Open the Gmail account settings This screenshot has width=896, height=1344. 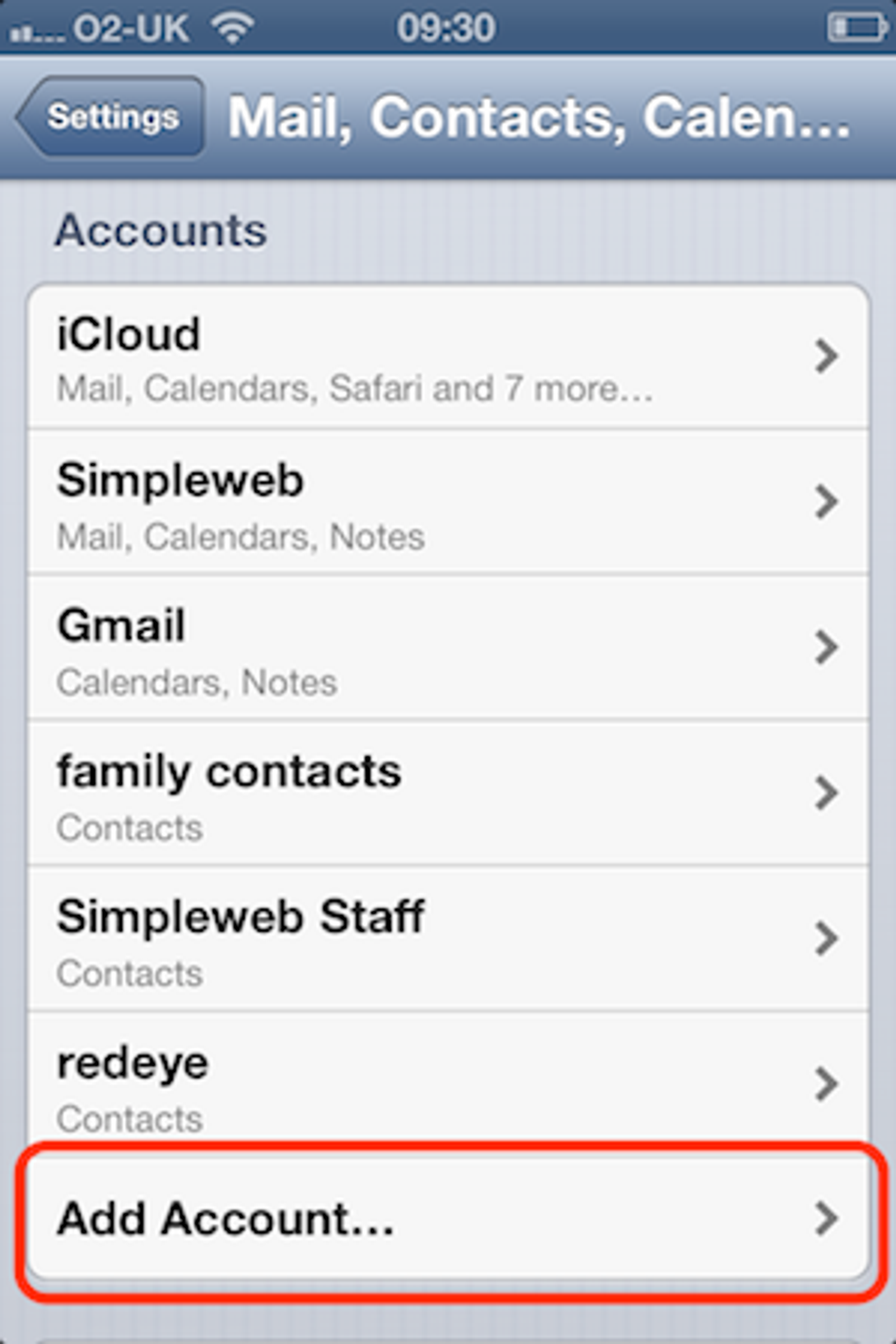pos(448,647)
